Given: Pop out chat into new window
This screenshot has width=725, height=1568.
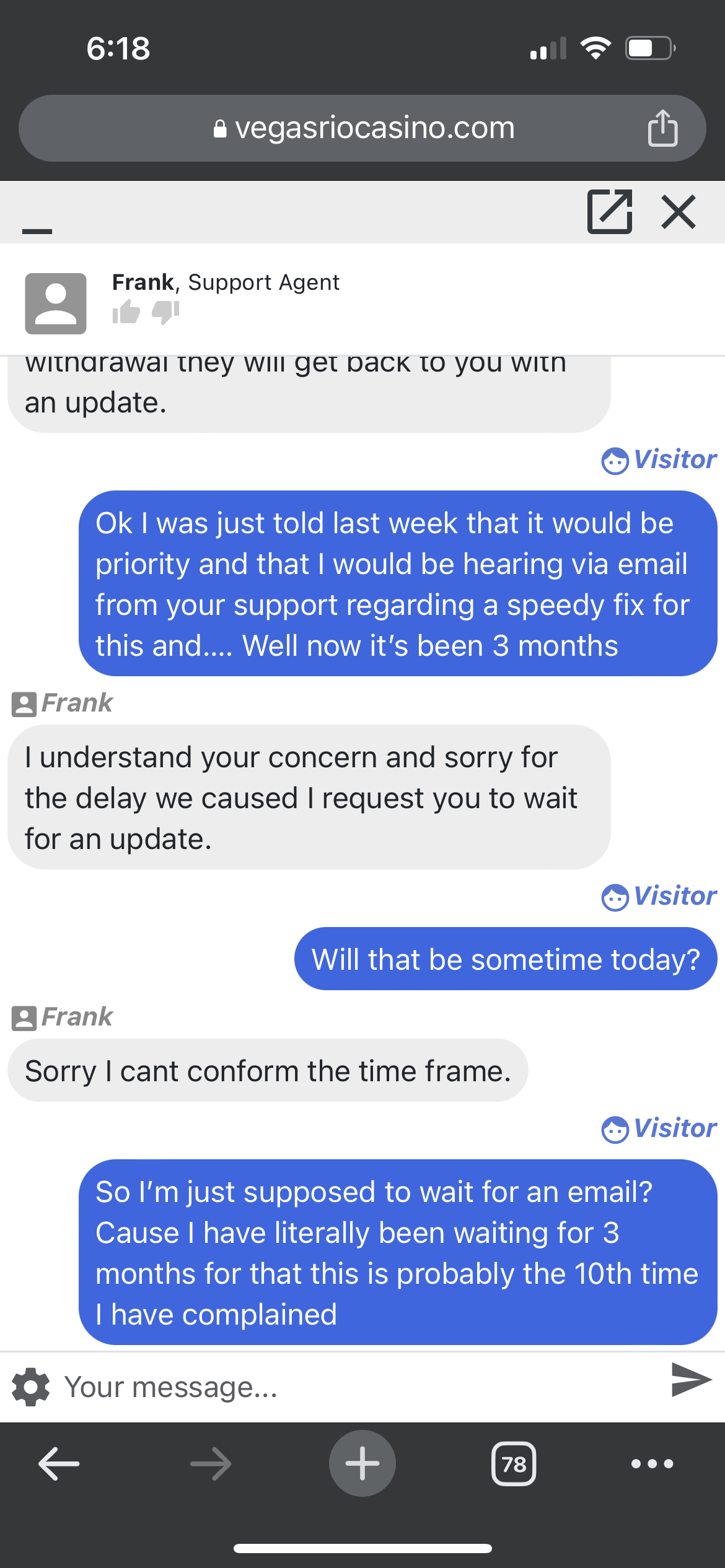Looking at the screenshot, I should 610,212.
